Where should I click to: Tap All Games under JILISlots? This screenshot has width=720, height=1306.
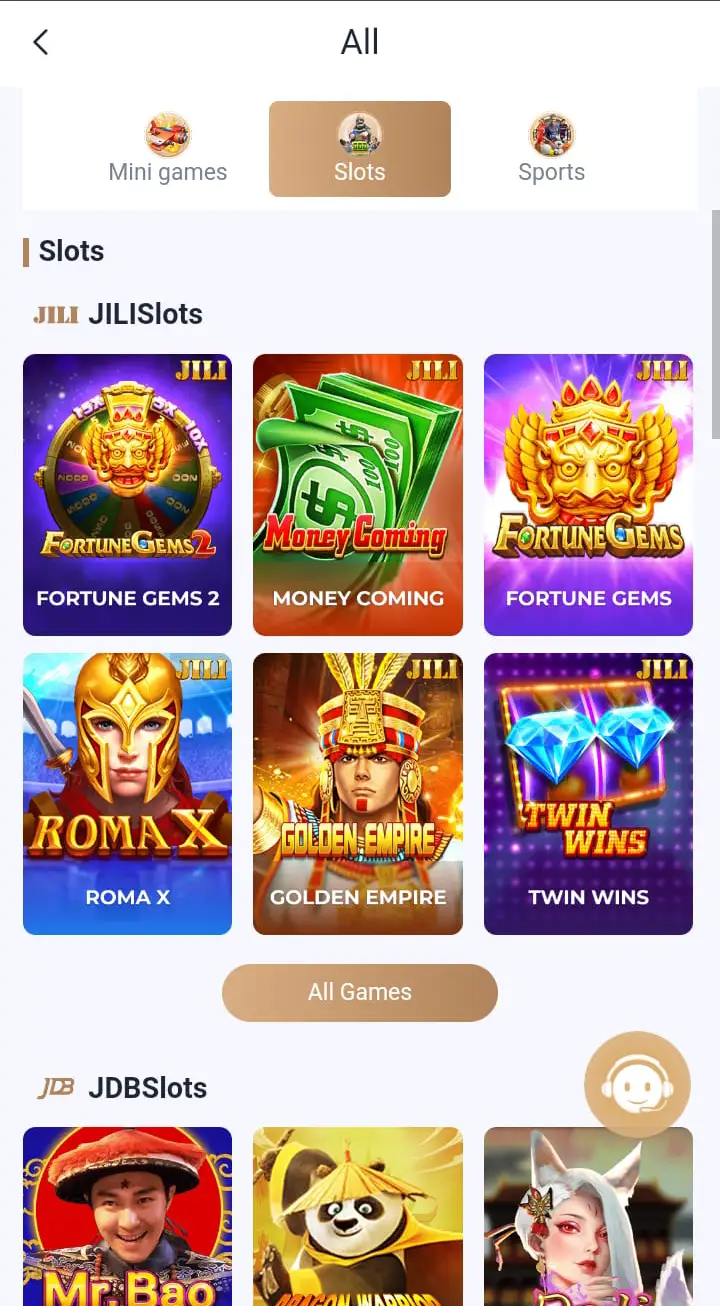coord(360,992)
